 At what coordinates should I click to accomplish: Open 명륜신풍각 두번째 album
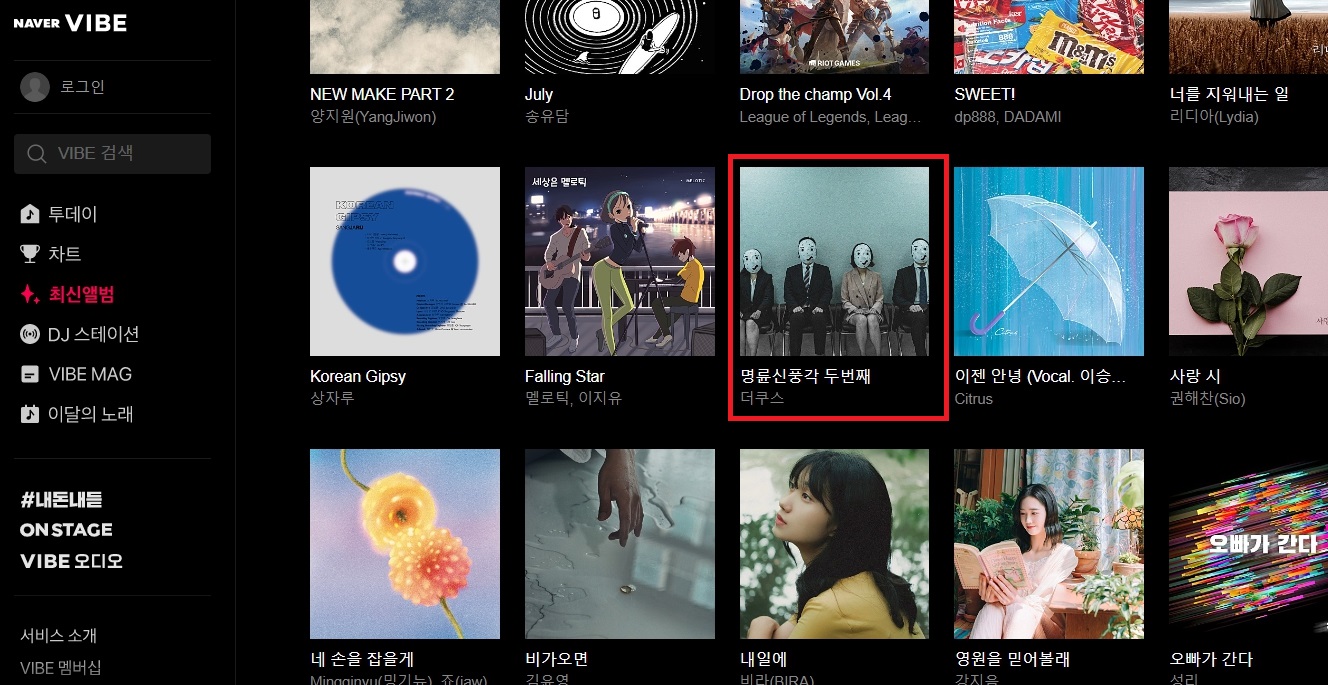pyautogui.click(x=835, y=261)
